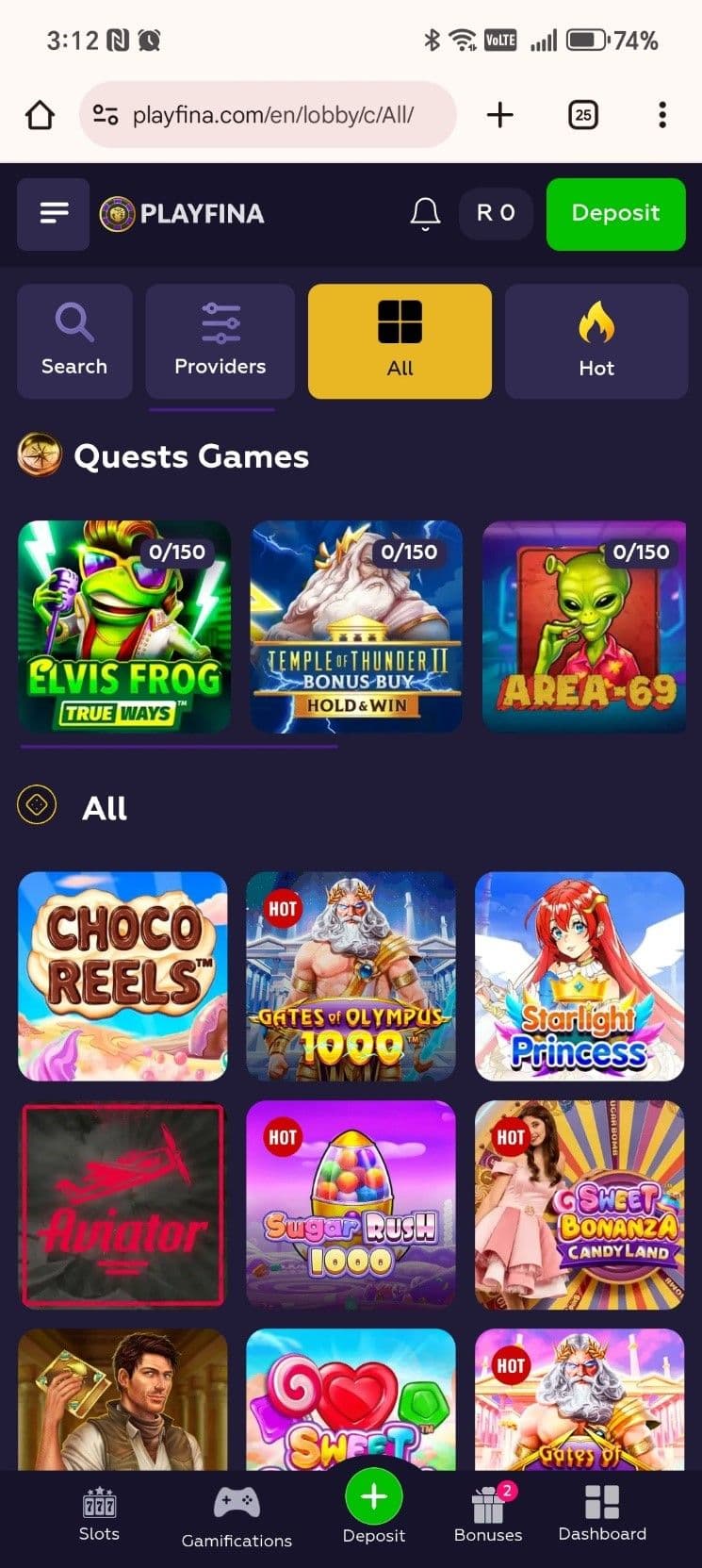Open the Aviator game

(x=122, y=1205)
